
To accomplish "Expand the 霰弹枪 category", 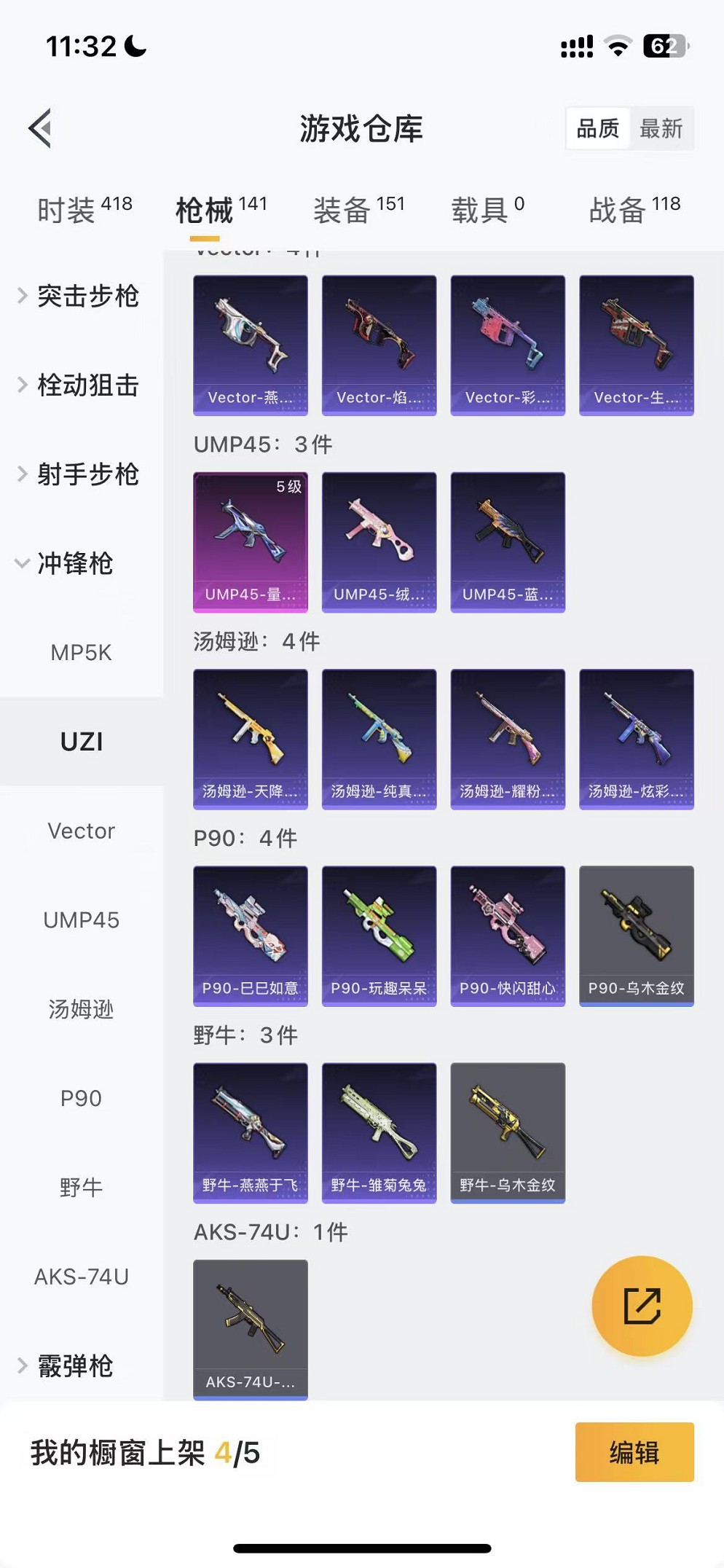I will click(73, 1365).
